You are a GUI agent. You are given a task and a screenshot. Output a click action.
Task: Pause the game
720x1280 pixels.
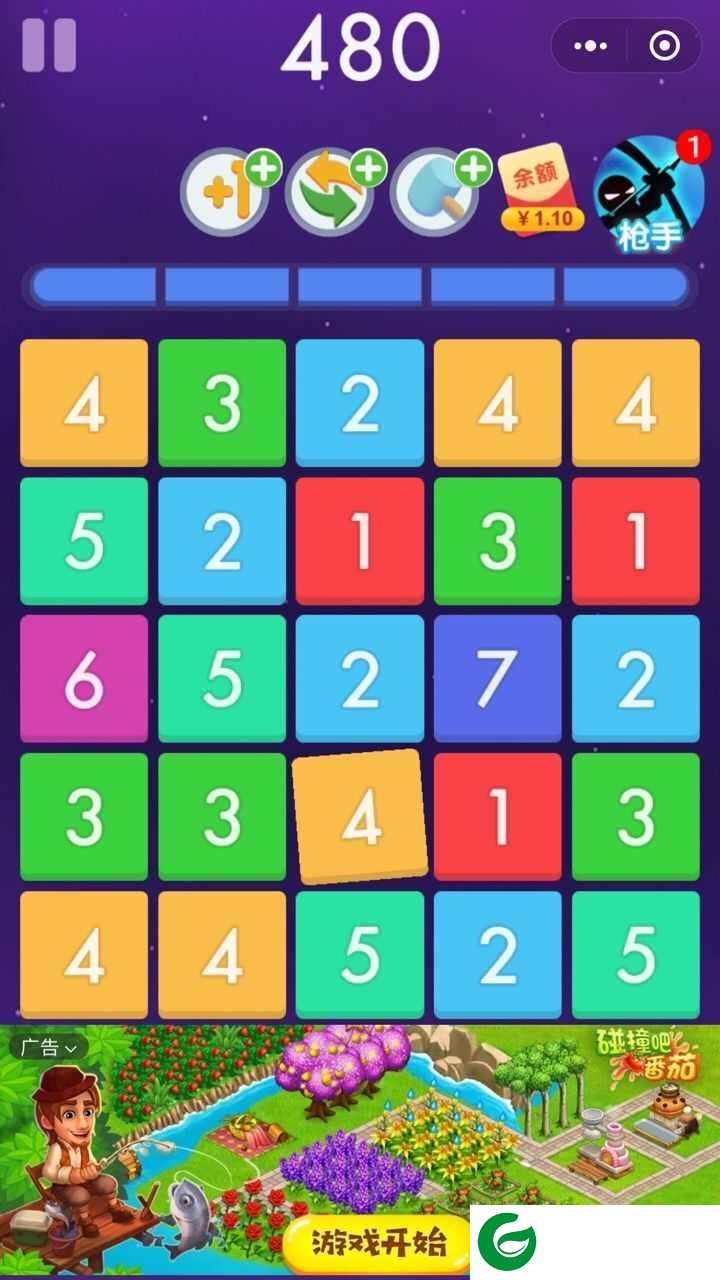(49, 46)
